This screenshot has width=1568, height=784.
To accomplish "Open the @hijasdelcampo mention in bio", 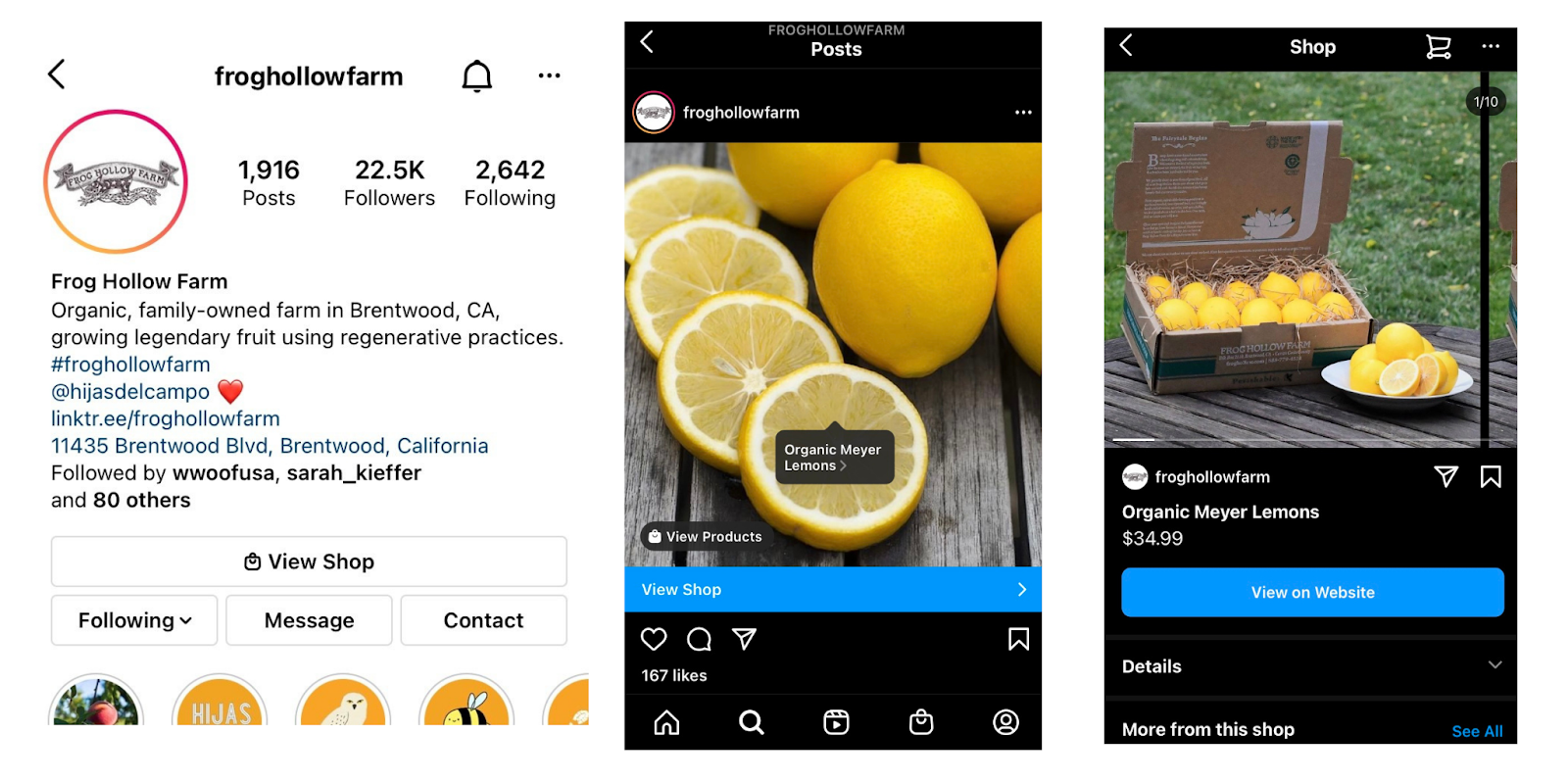I will tap(130, 392).
